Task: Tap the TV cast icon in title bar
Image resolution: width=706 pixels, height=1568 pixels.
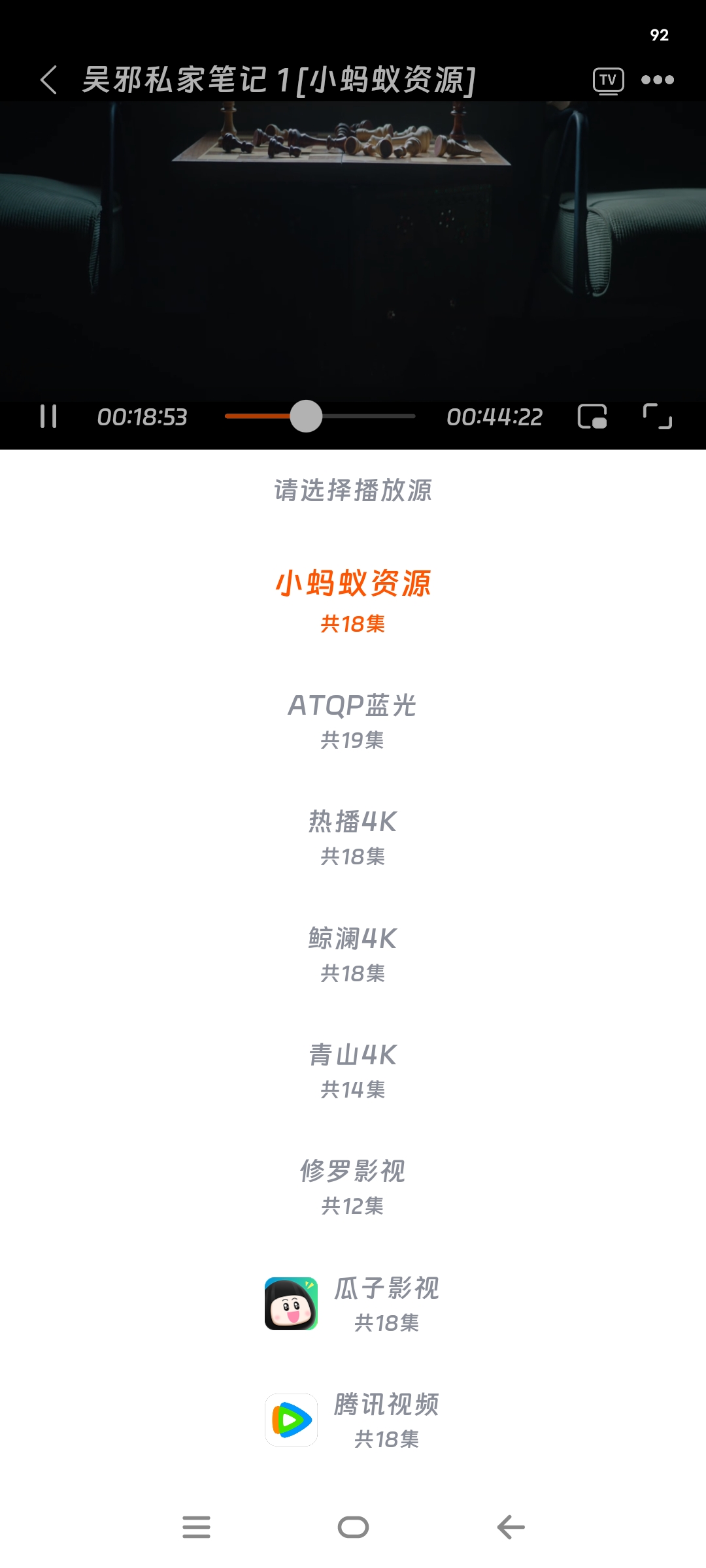Action: tap(608, 79)
